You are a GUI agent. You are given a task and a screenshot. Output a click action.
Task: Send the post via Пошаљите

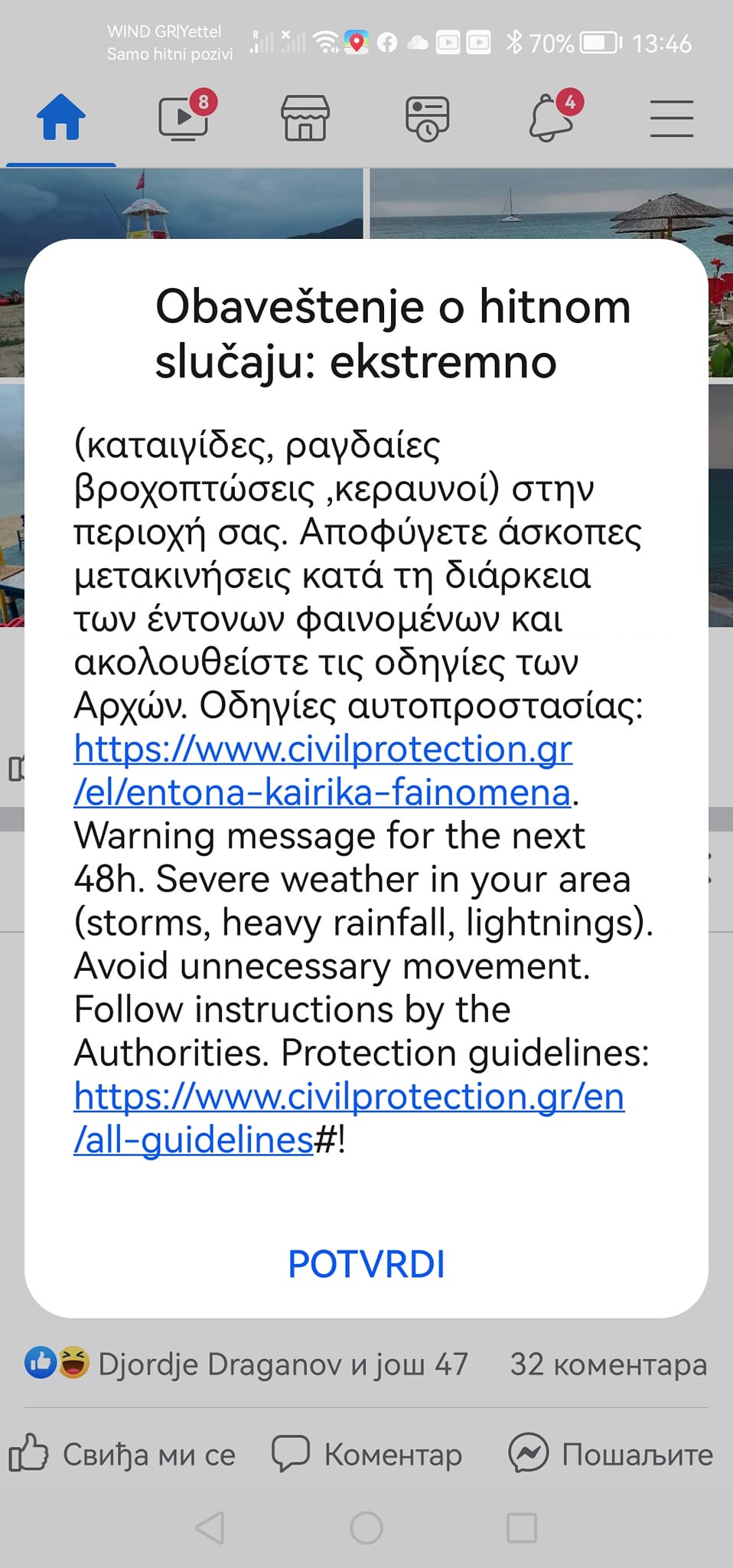coord(611,1454)
